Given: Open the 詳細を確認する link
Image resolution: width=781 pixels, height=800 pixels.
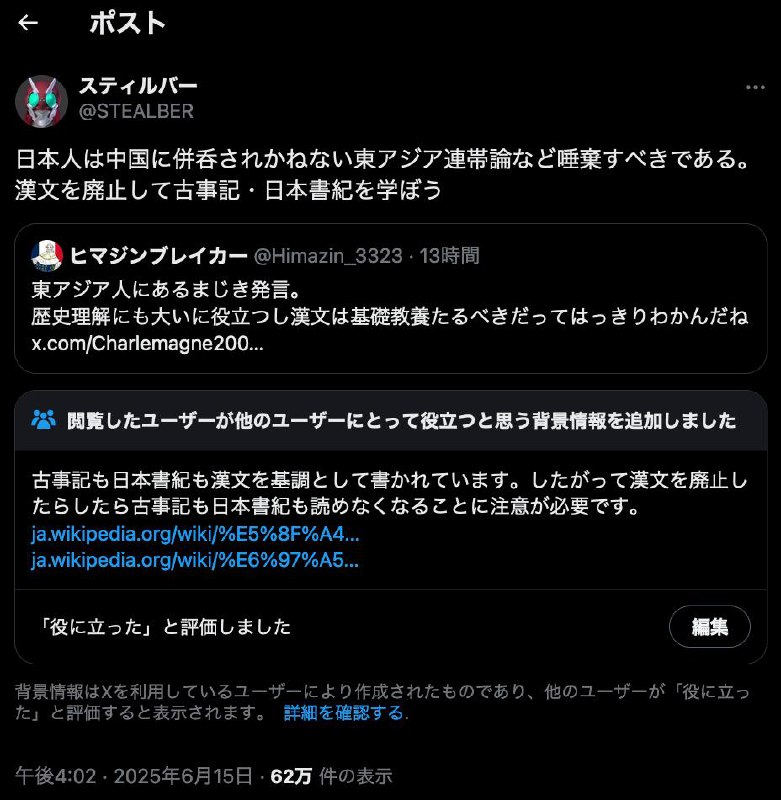Looking at the screenshot, I should tap(345, 713).
